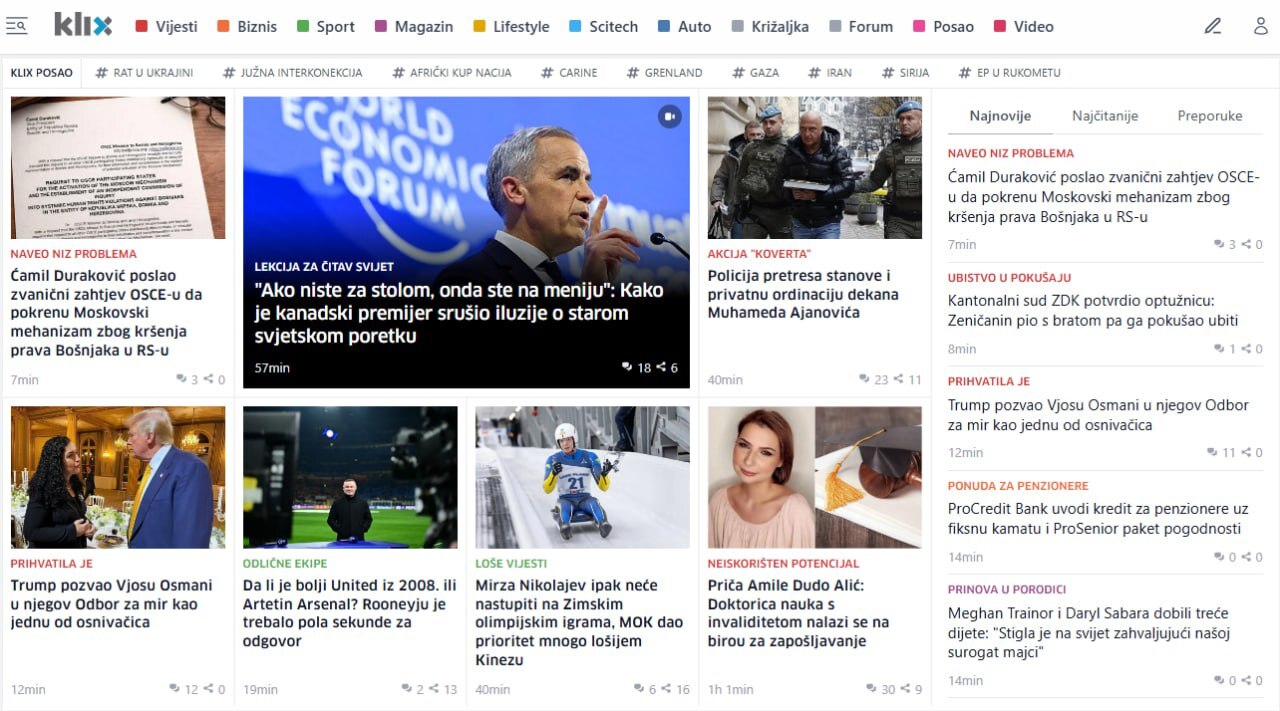Viewport: 1280px width, 711px height.
Task: Open the Meghan Trainor sidebar story
Action: (x=1088, y=632)
